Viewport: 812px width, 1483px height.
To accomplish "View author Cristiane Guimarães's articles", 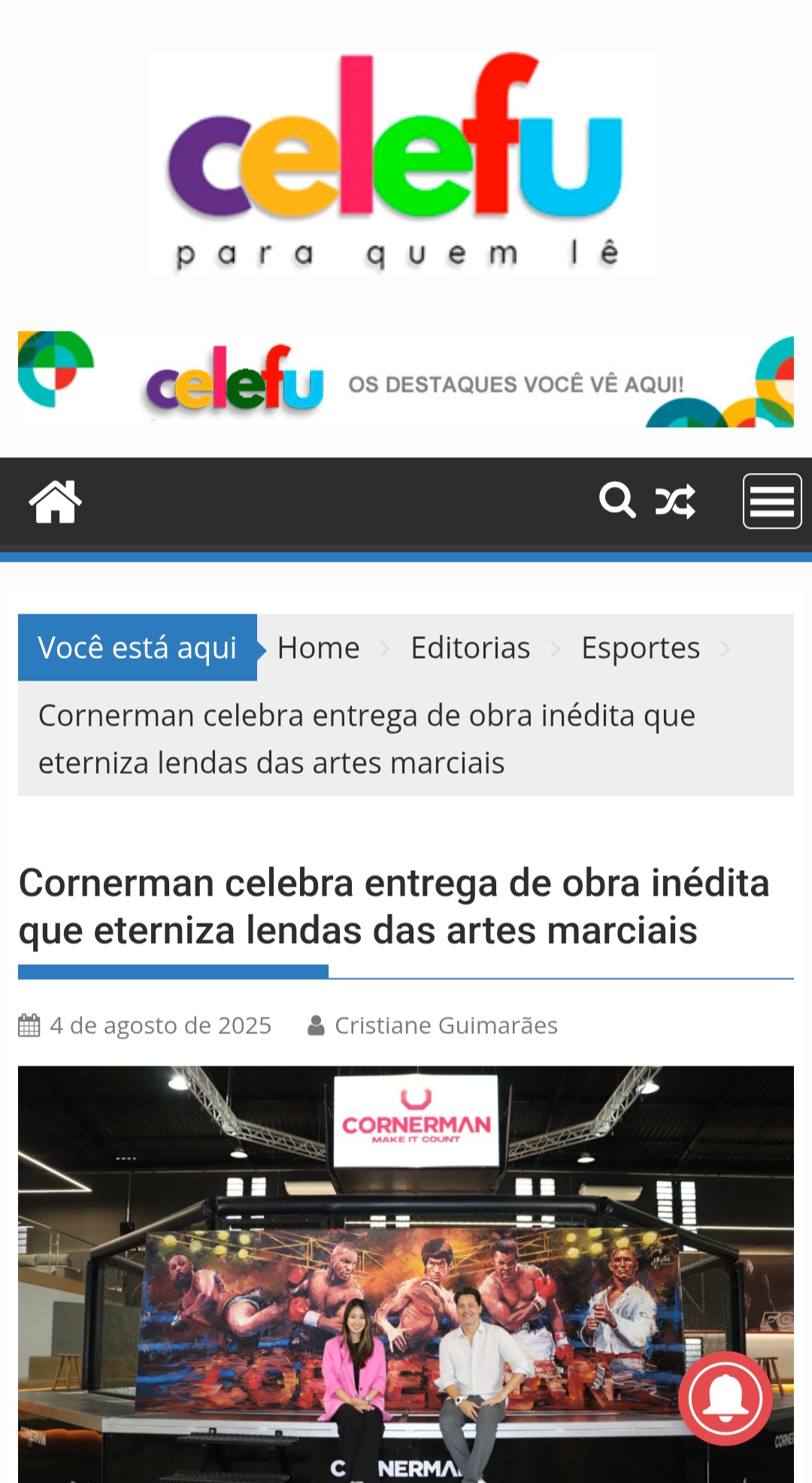I will click(x=446, y=1026).
